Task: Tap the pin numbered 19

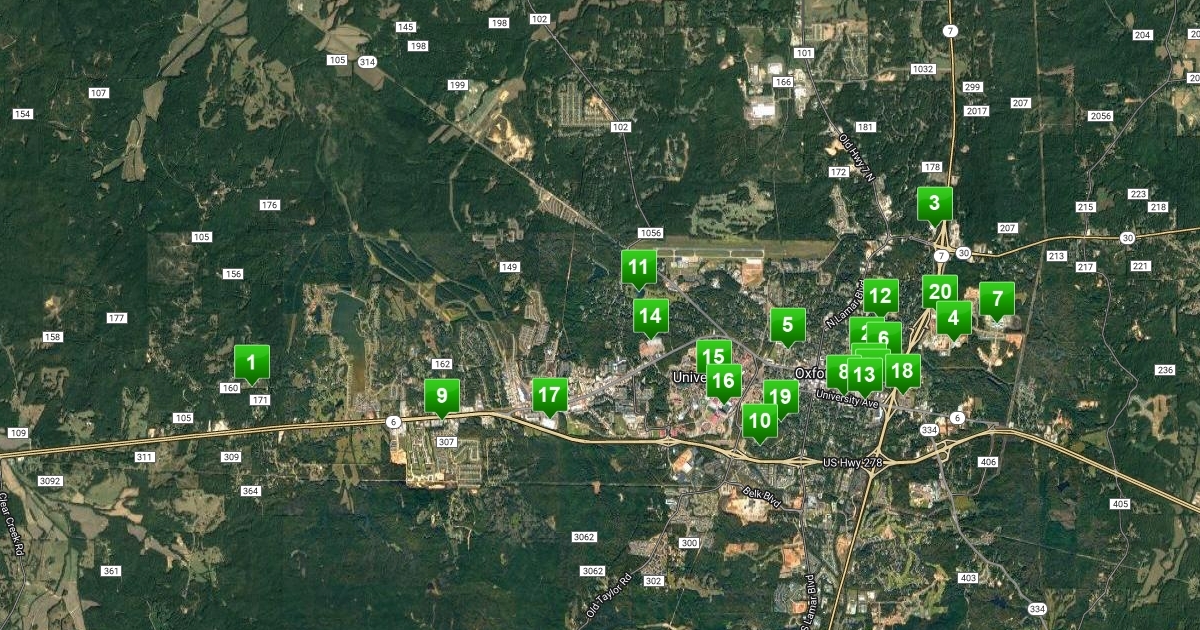Action: pos(781,396)
